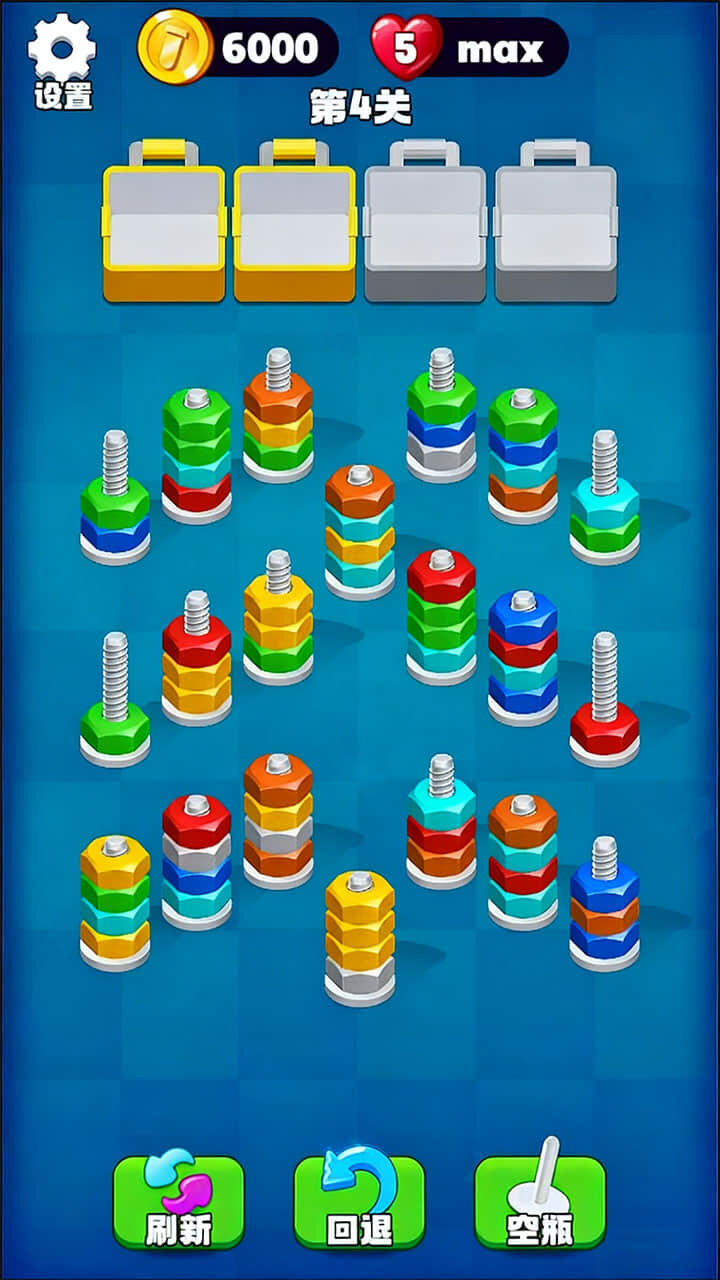Viewport: 720px width, 1280px height.
Task: Pick the bolt with two yellow nuts over green
Action: pyautogui.click(x=278, y=625)
